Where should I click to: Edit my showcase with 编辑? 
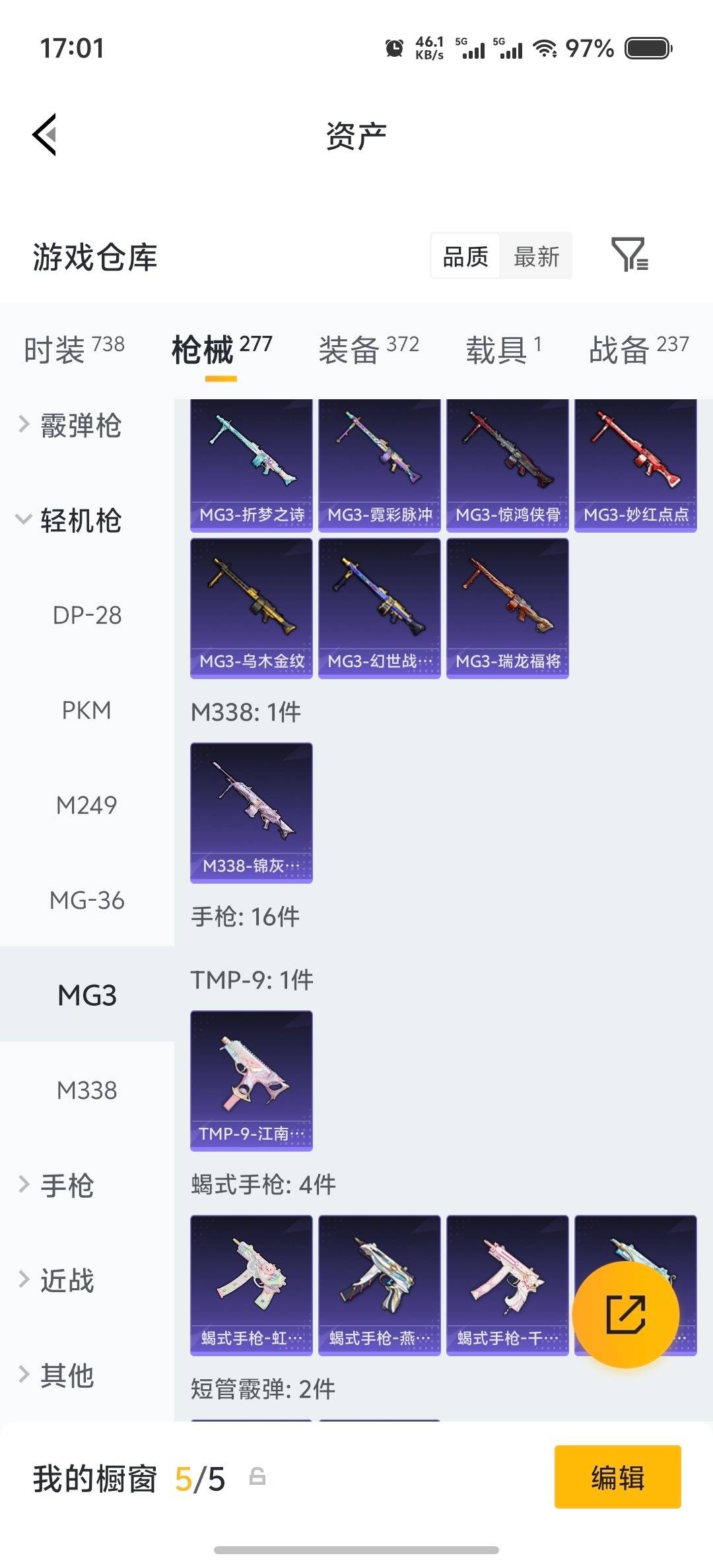point(617,1477)
